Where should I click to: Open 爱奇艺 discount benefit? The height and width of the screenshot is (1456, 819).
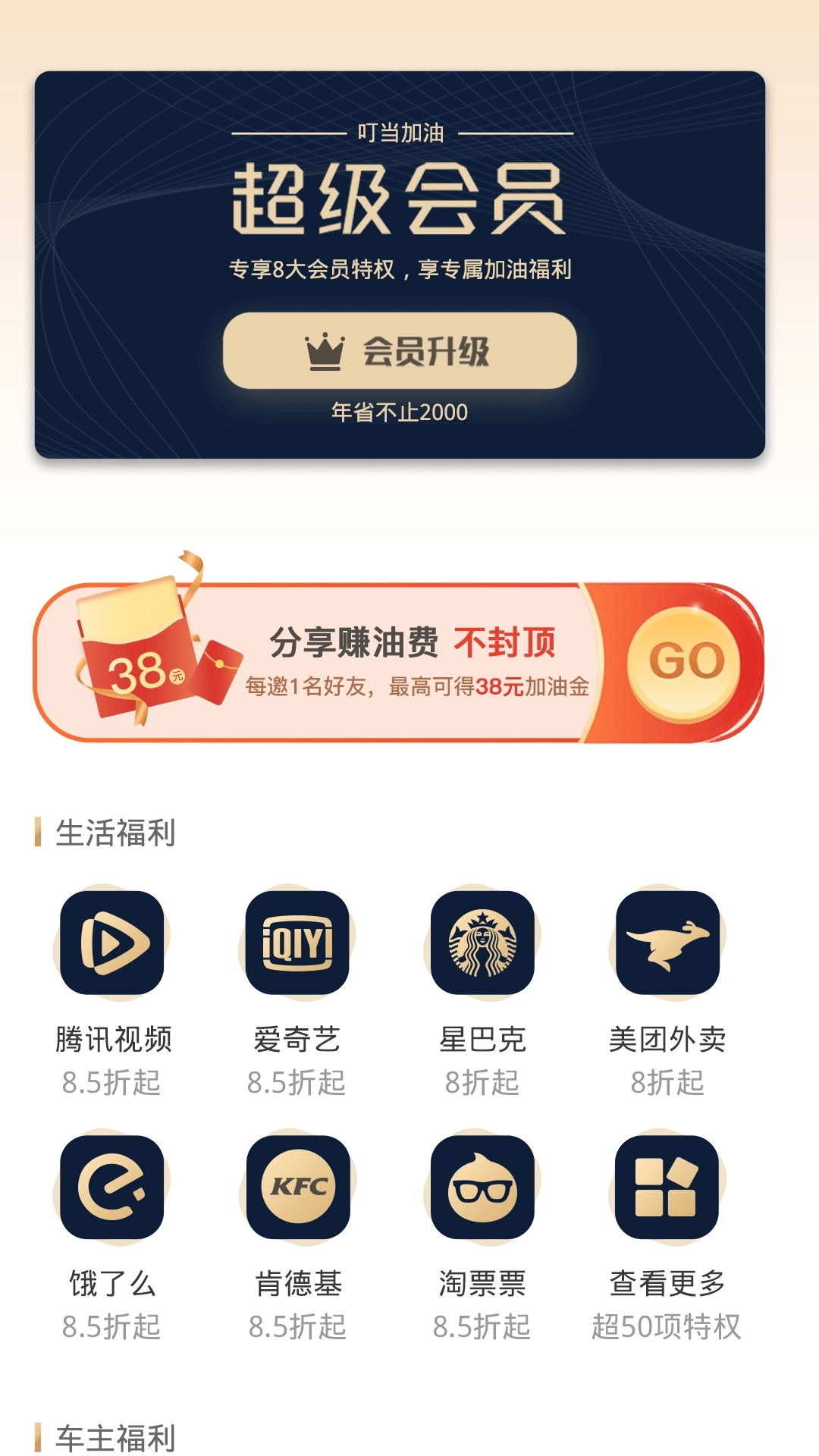[297, 943]
